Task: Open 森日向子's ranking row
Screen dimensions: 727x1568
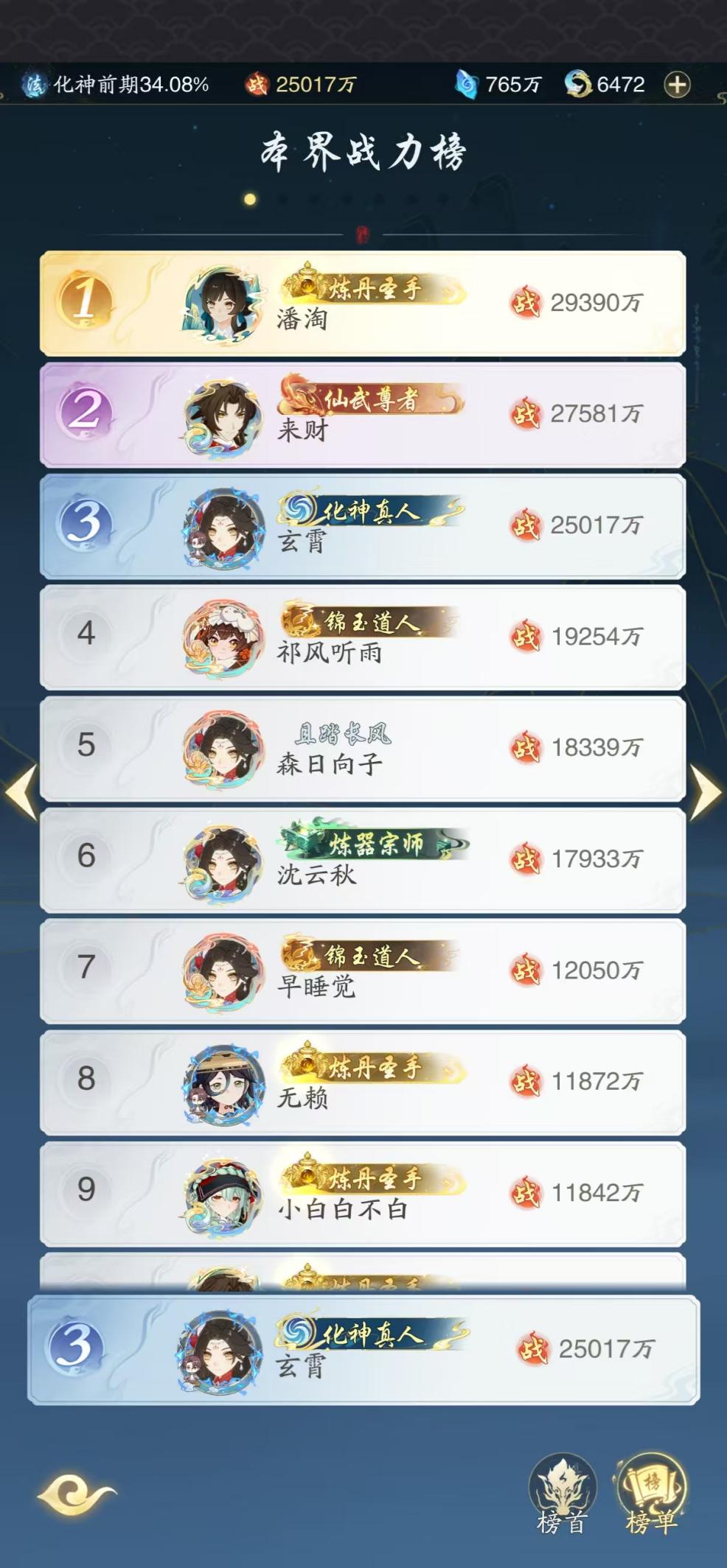Action: tap(363, 749)
